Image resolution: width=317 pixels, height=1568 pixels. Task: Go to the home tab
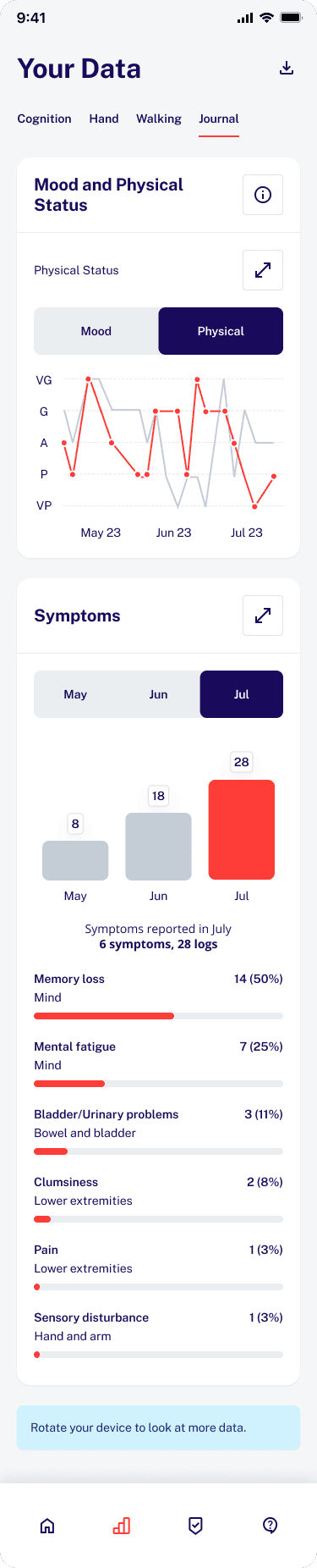click(x=47, y=1526)
